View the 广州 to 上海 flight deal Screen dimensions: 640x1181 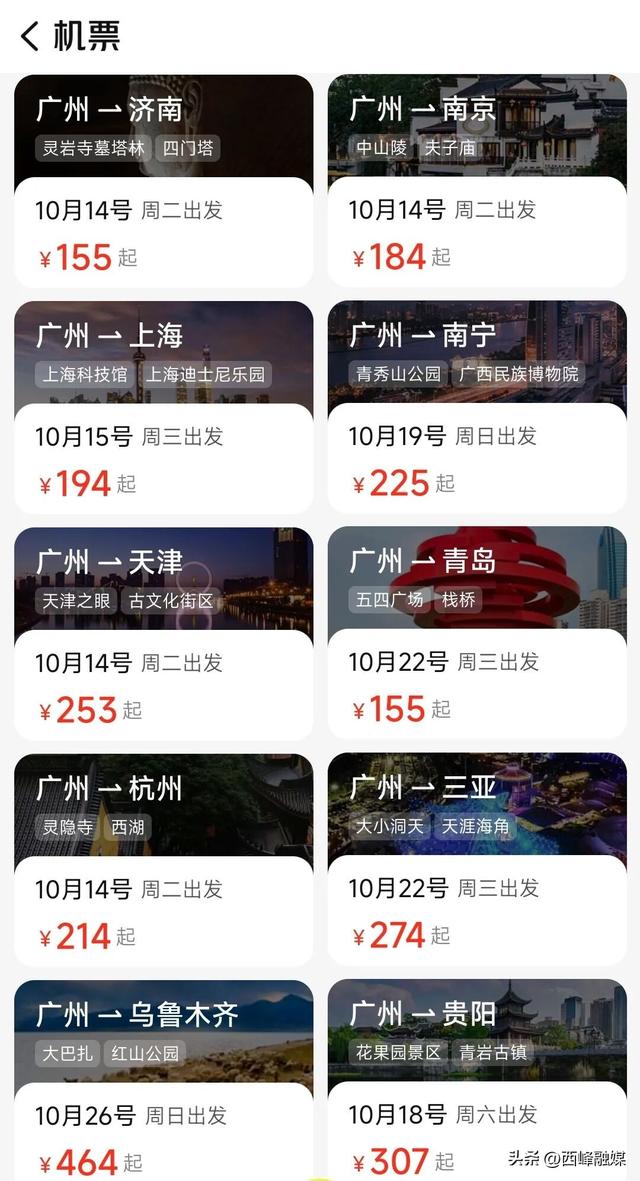pyautogui.click(x=164, y=408)
